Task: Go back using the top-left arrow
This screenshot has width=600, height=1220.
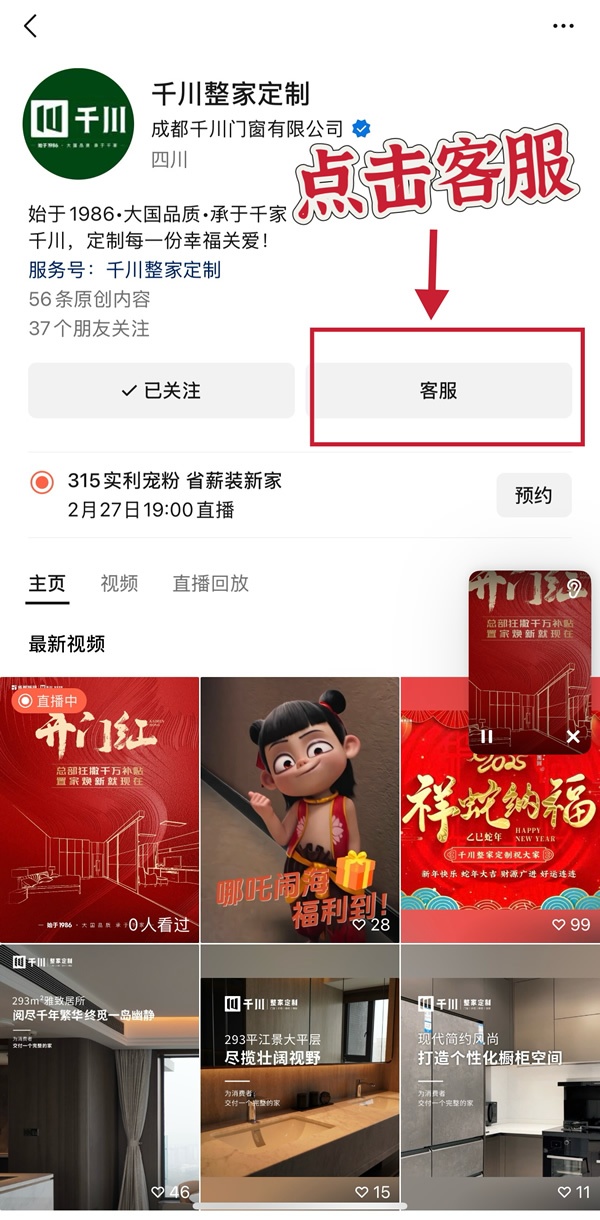Action: 31,26
